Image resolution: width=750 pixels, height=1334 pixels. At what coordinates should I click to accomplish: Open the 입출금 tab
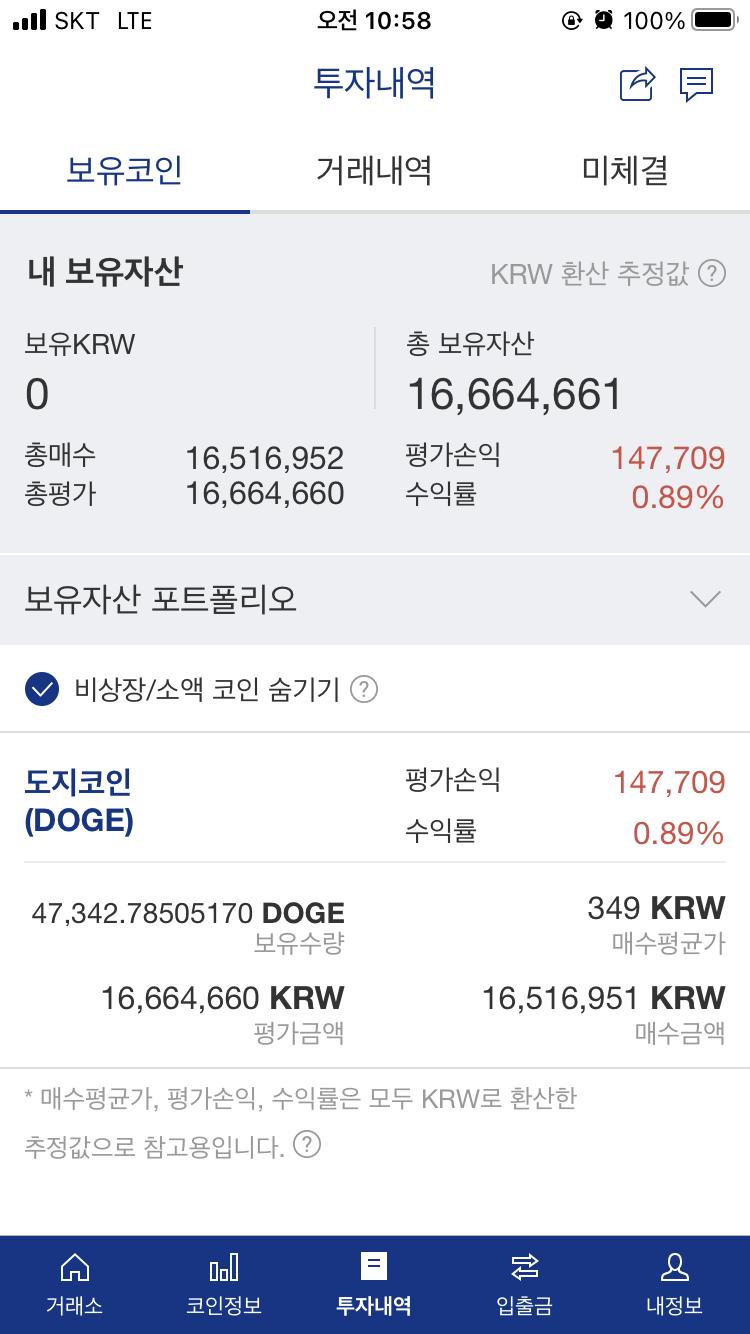524,1284
